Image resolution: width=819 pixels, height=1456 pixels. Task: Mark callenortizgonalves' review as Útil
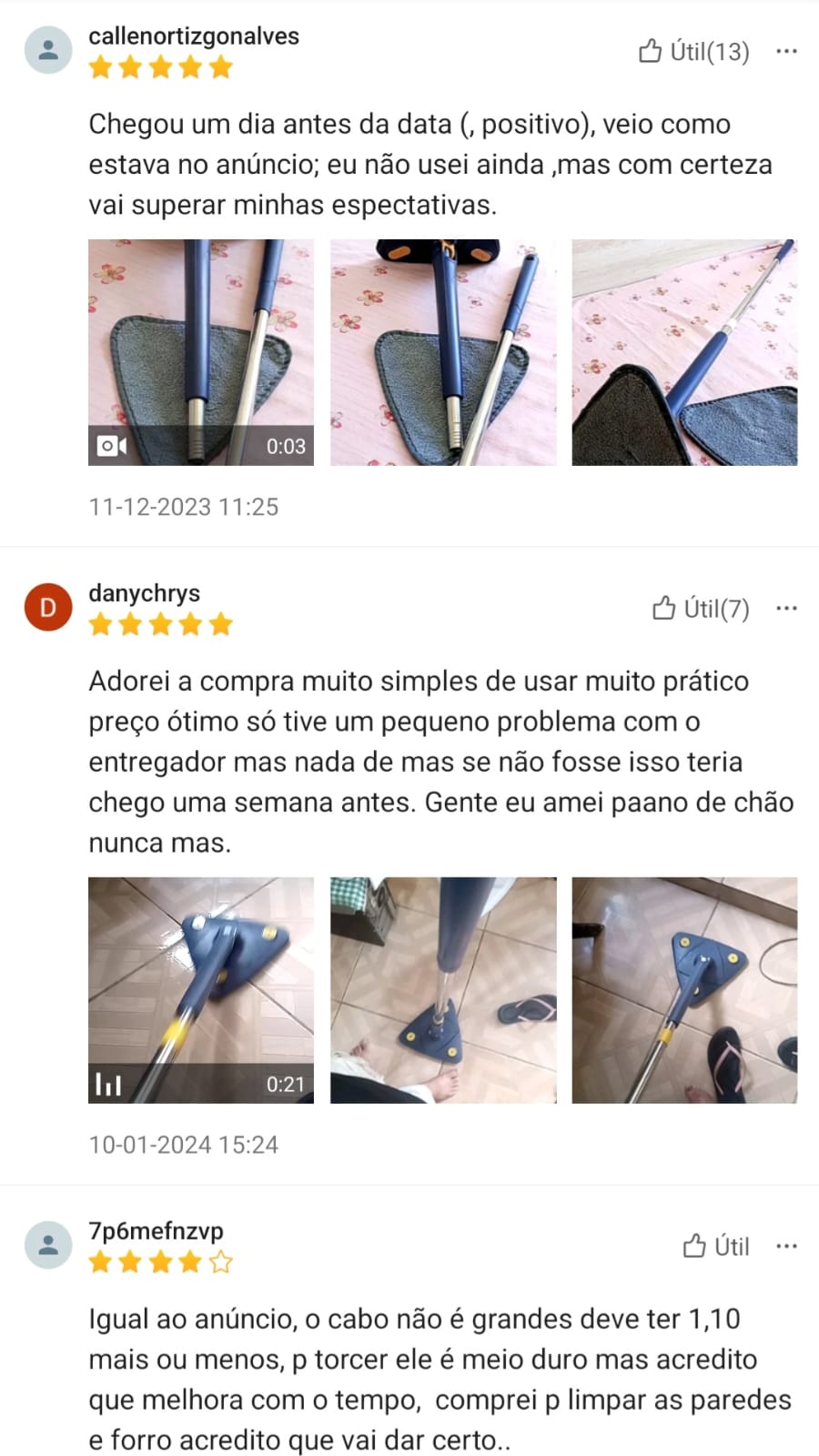693,52
